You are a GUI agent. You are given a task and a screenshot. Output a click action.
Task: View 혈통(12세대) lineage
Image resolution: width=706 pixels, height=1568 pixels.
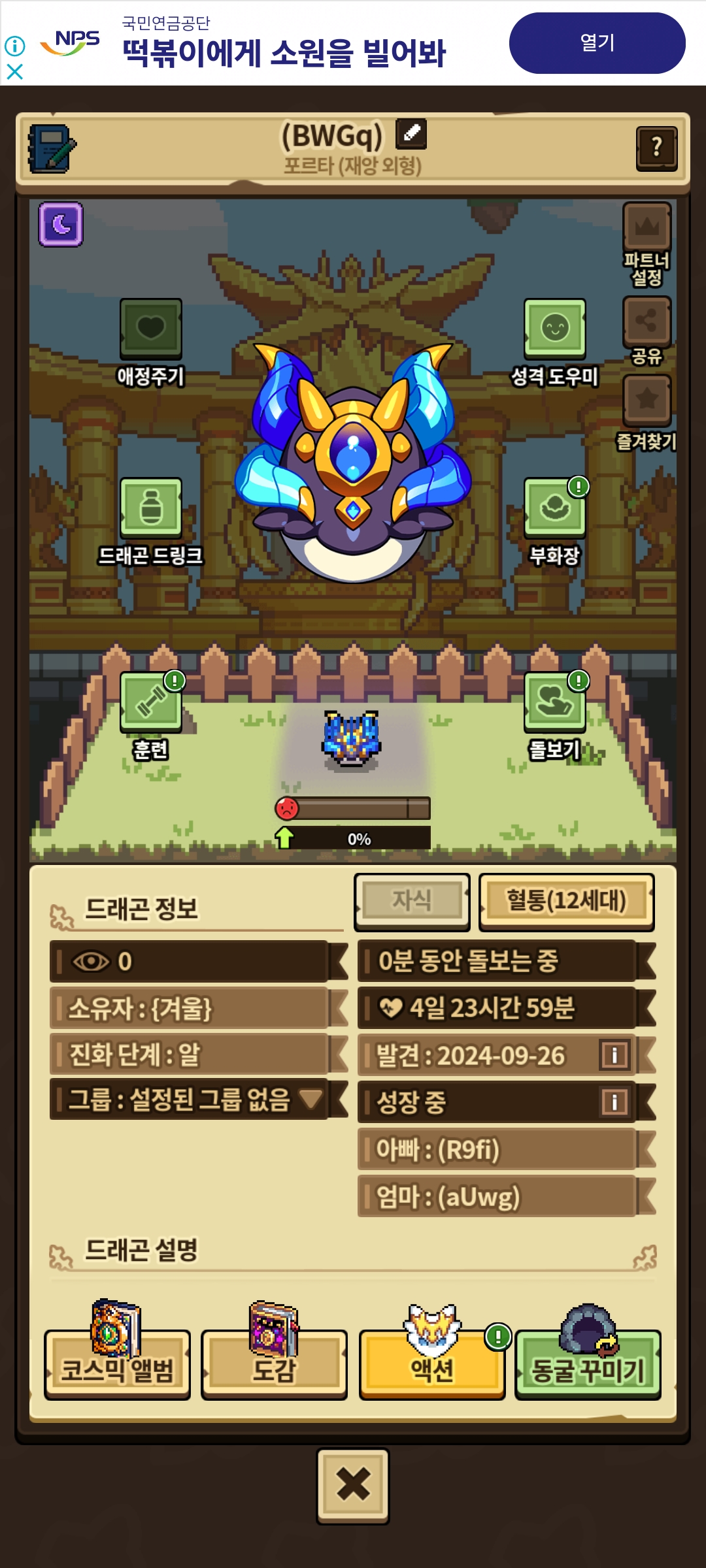(567, 901)
